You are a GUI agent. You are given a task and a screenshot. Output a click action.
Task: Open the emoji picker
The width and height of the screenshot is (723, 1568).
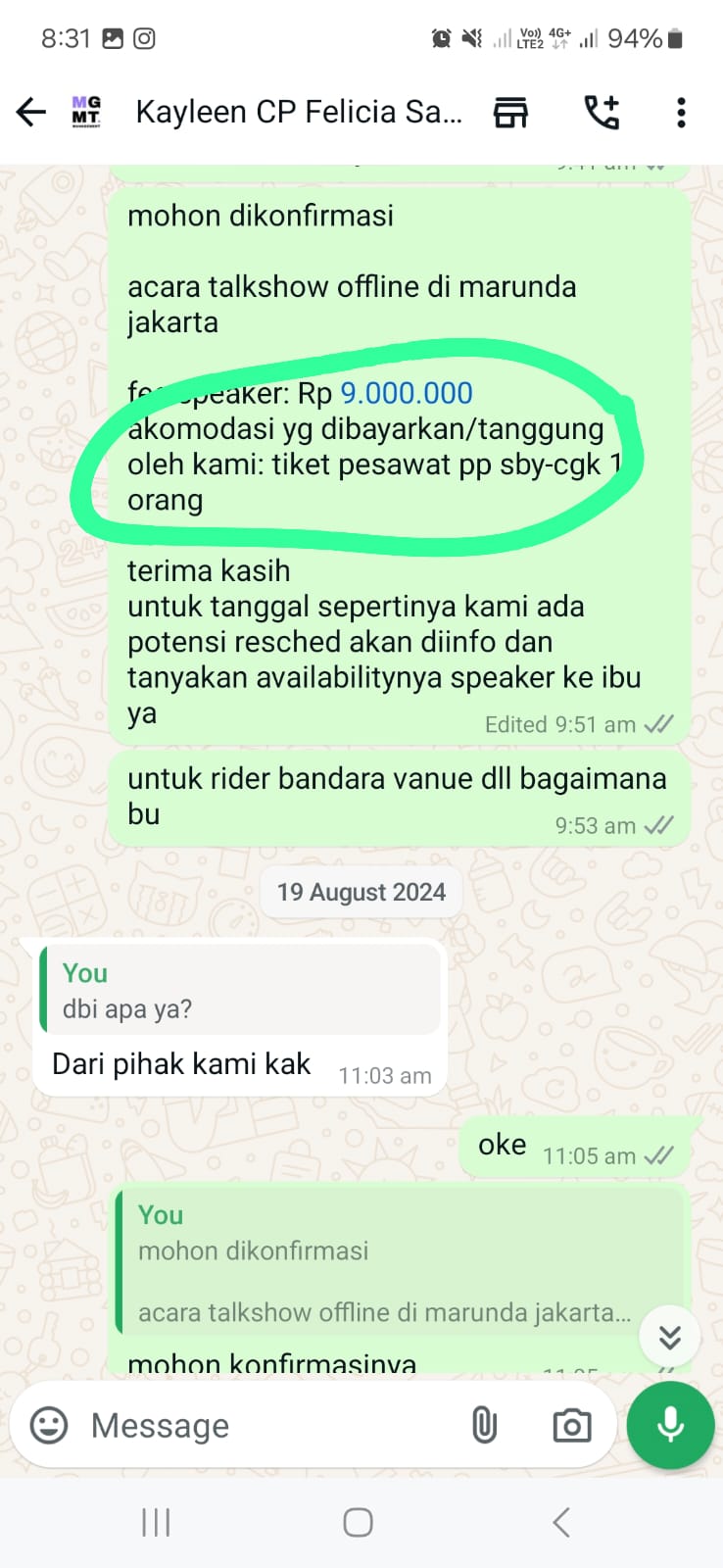tap(49, 1425)
